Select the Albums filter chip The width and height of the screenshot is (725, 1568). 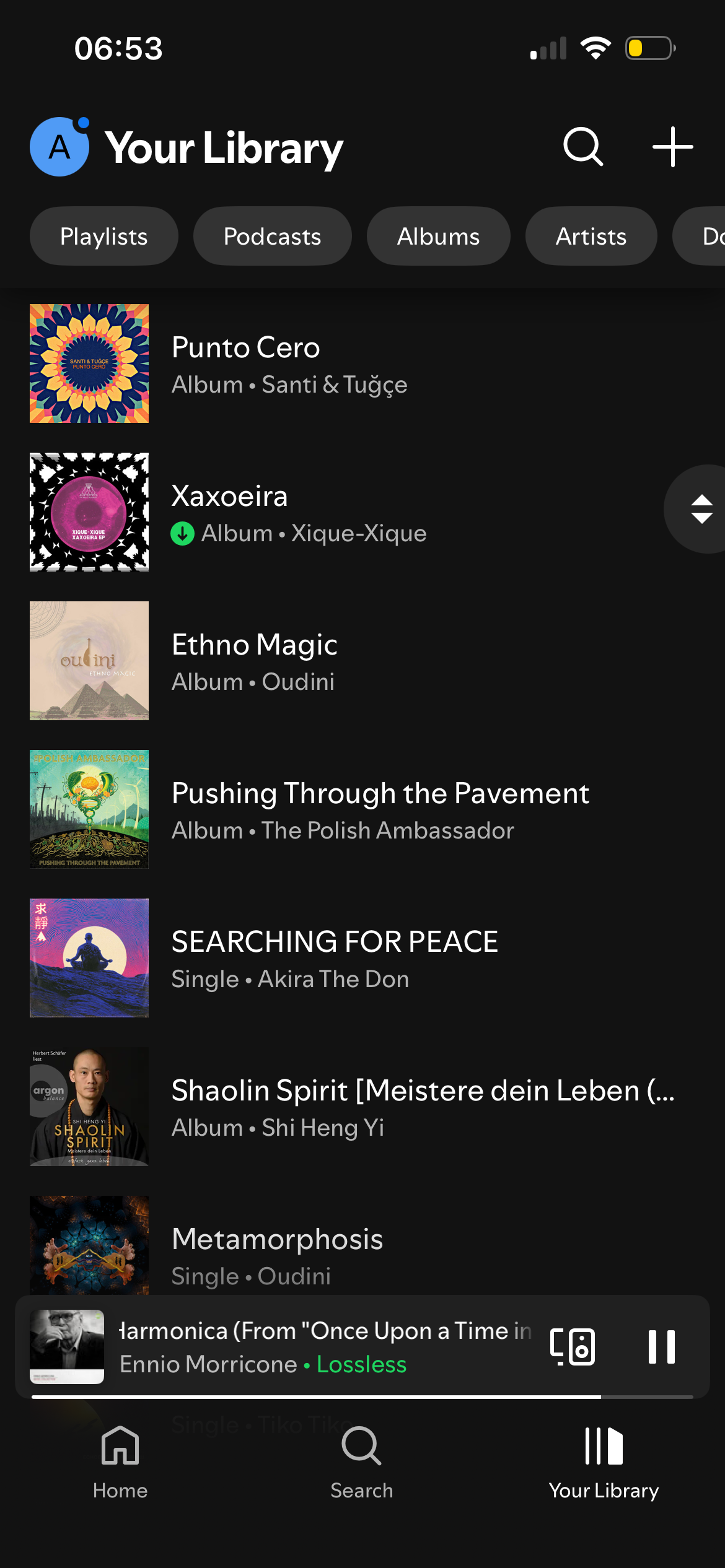click(438, 236)
